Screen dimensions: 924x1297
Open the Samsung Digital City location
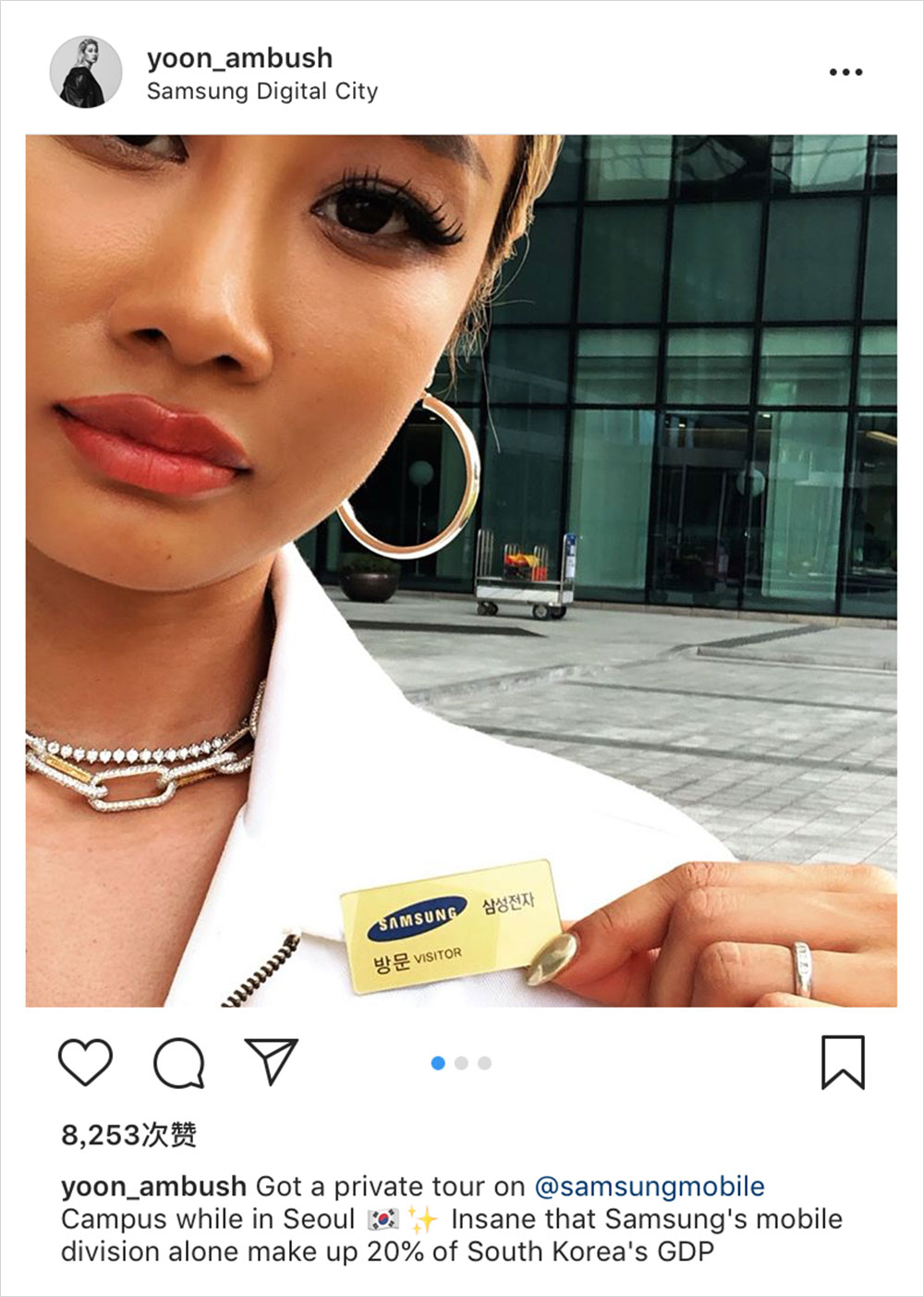tap(262, 92)
